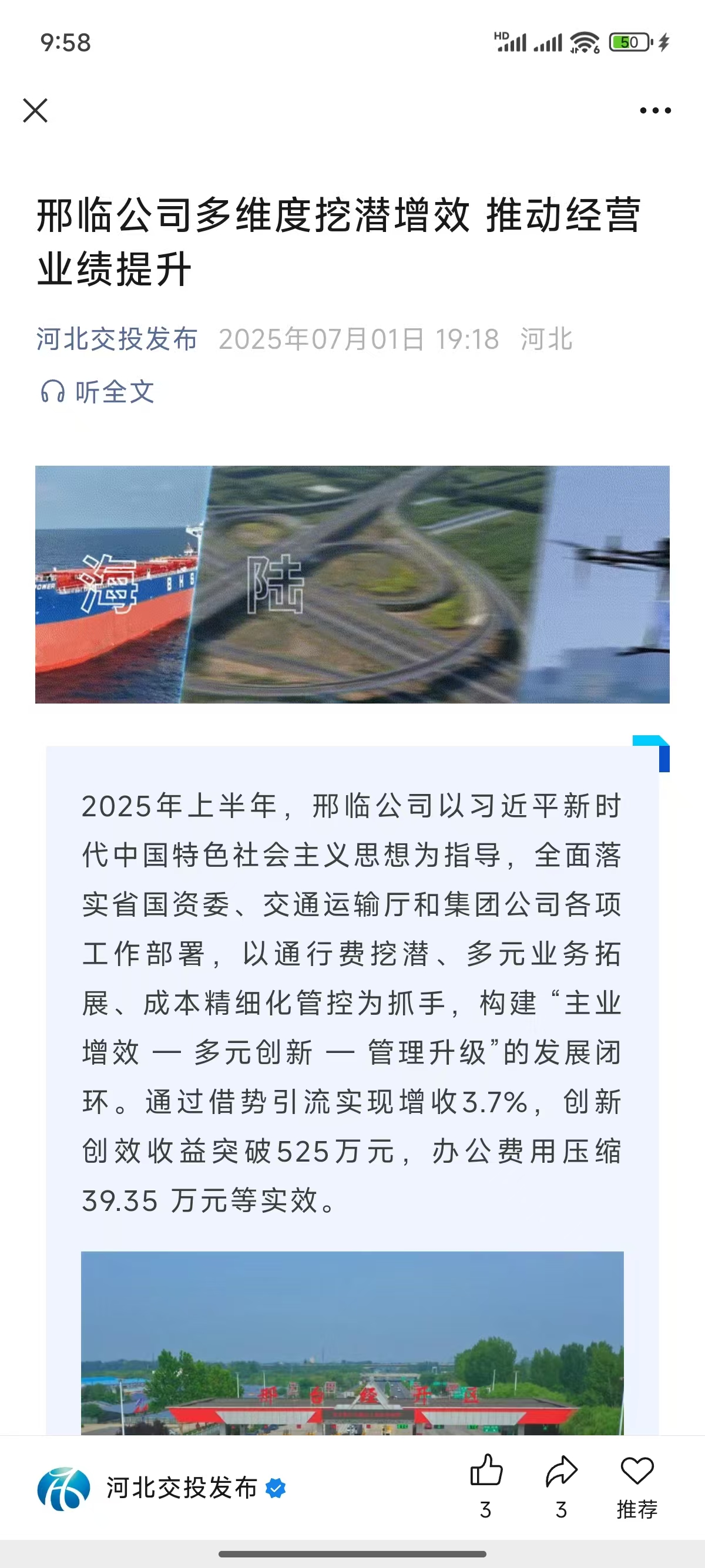Open the three-dot overflow menu
The image size is (705, 1568).
(x=655, y=111)
